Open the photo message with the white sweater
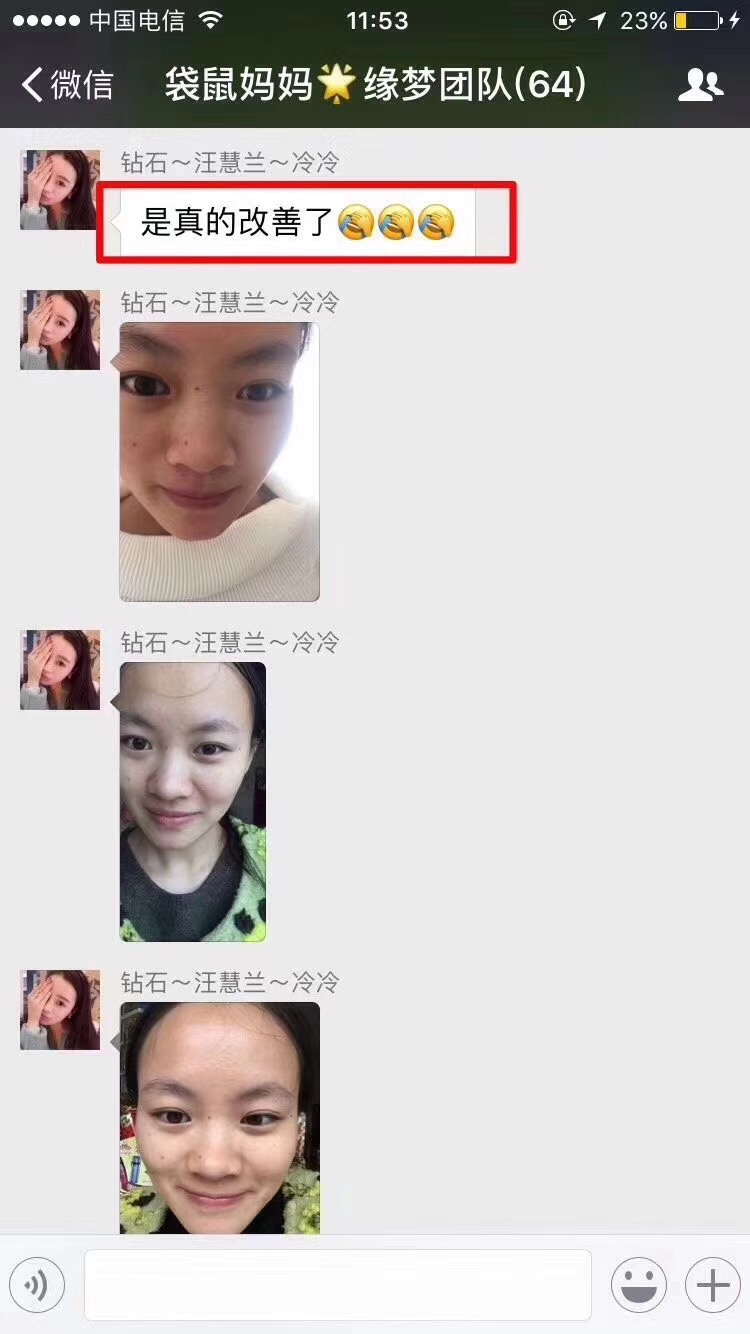 tap(219, 461)
